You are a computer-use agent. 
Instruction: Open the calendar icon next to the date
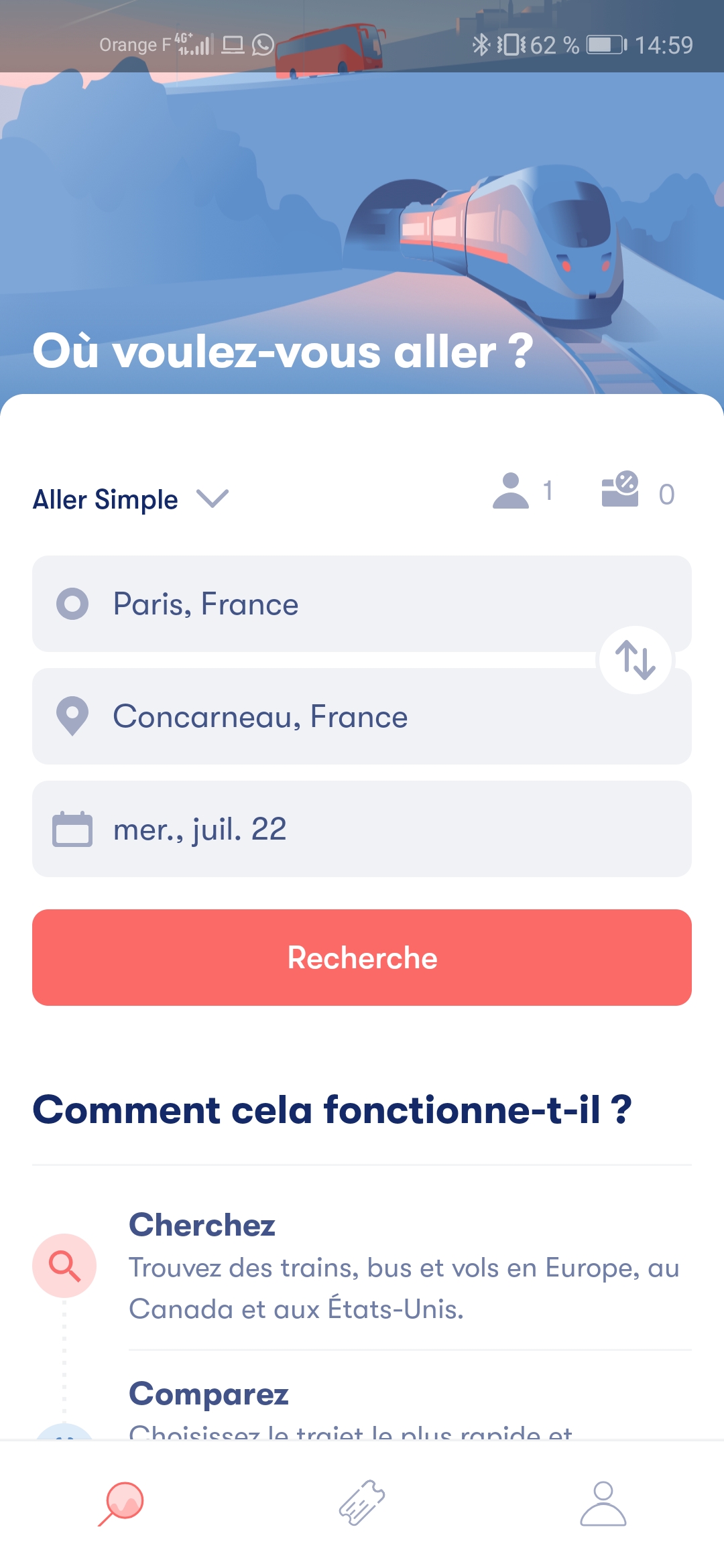(72, 829)
